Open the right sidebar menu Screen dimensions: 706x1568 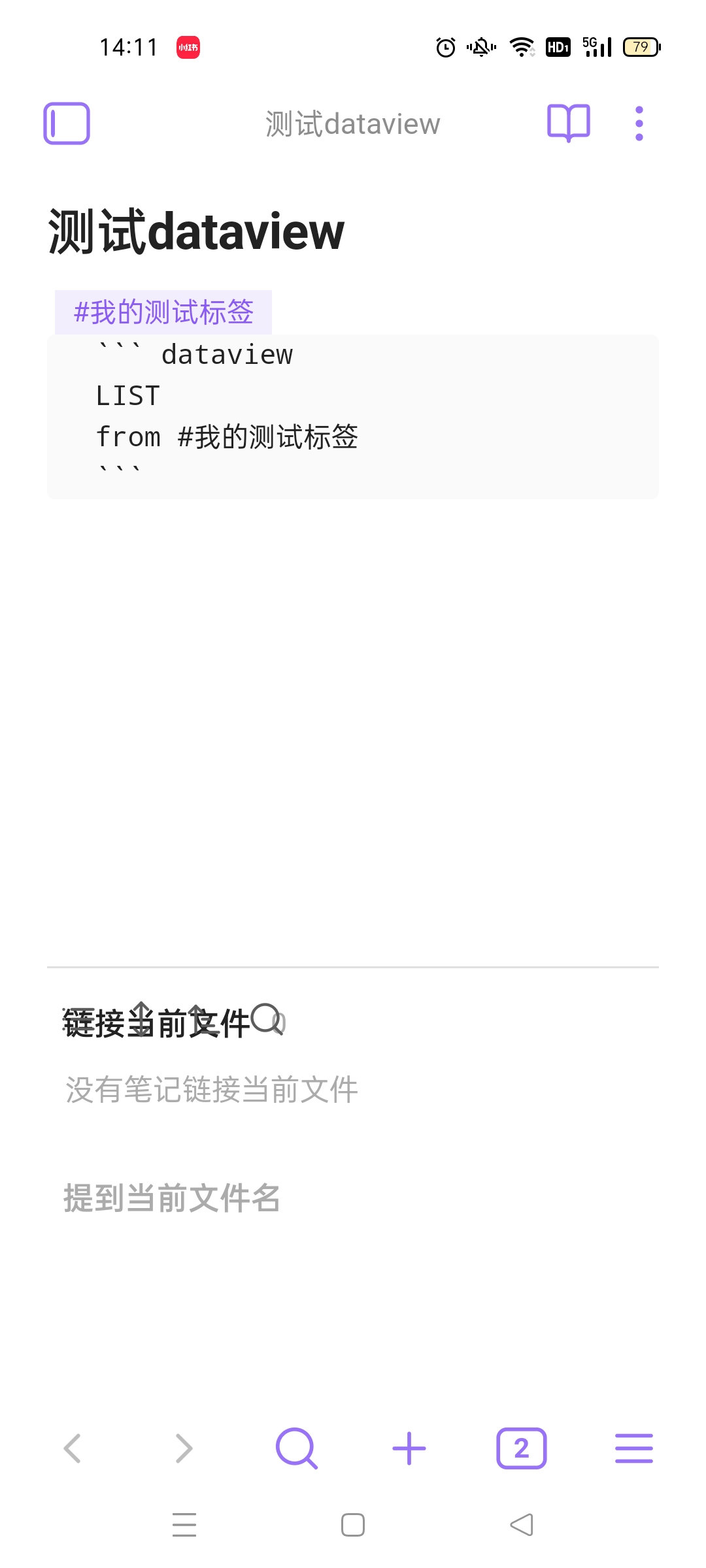click(633, 1448)
